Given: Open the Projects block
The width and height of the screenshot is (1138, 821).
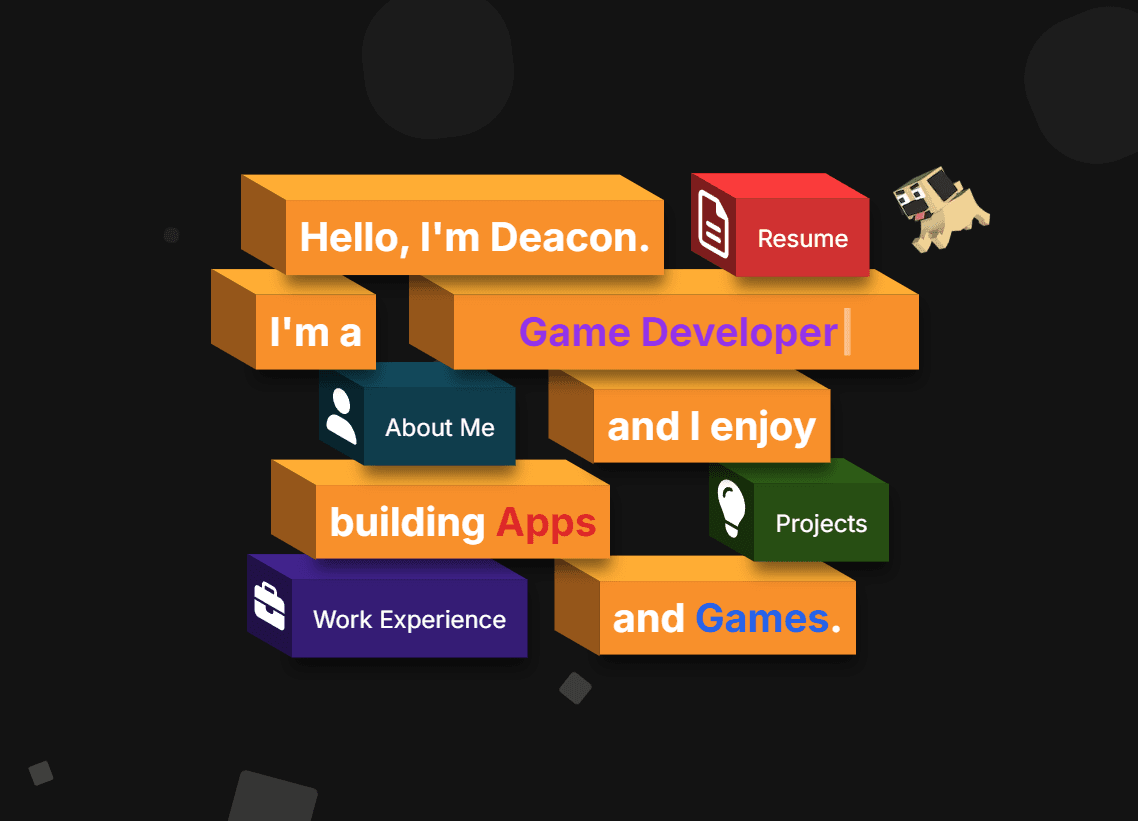Looking at the screenshot, I should (x=820, y=524).
